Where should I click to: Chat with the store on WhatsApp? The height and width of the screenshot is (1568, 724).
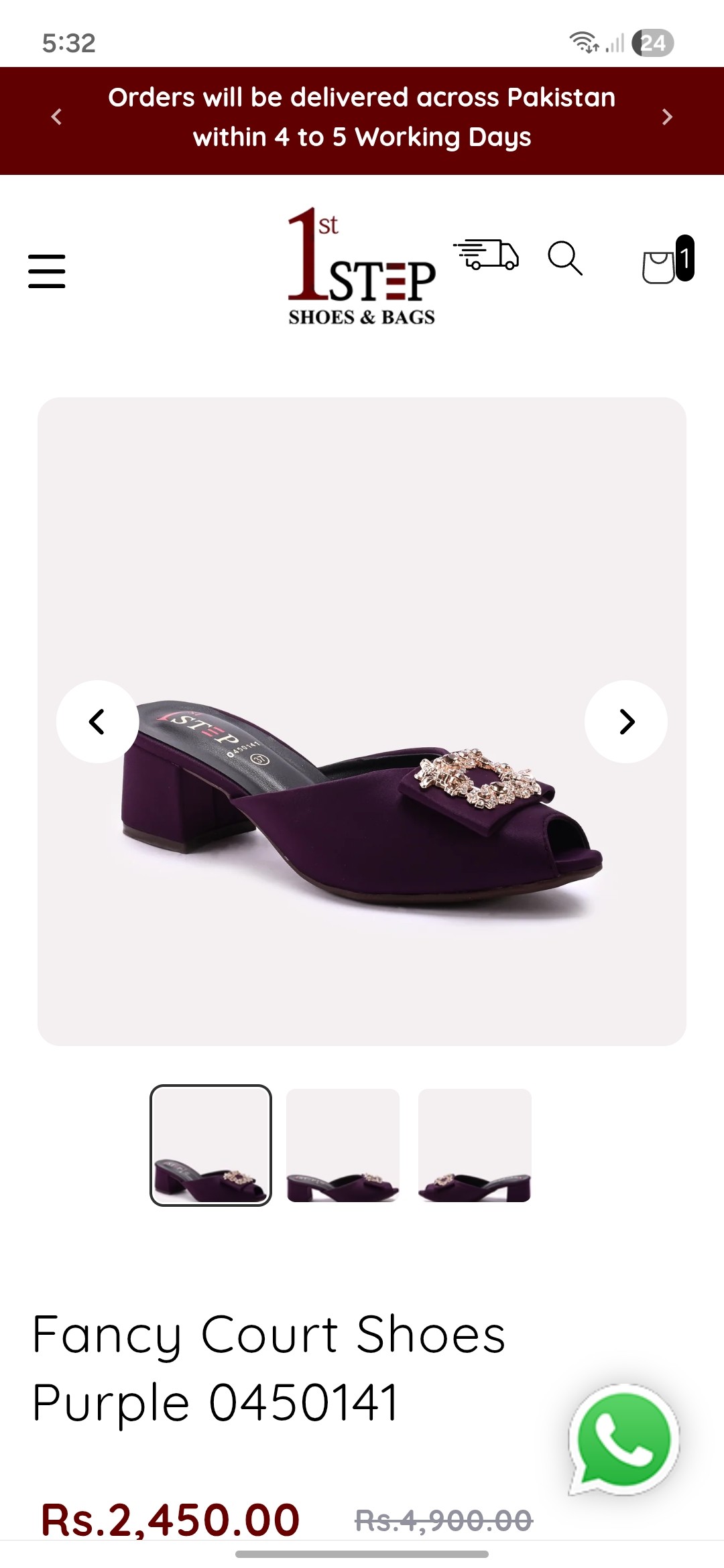tap(623, 1439)
